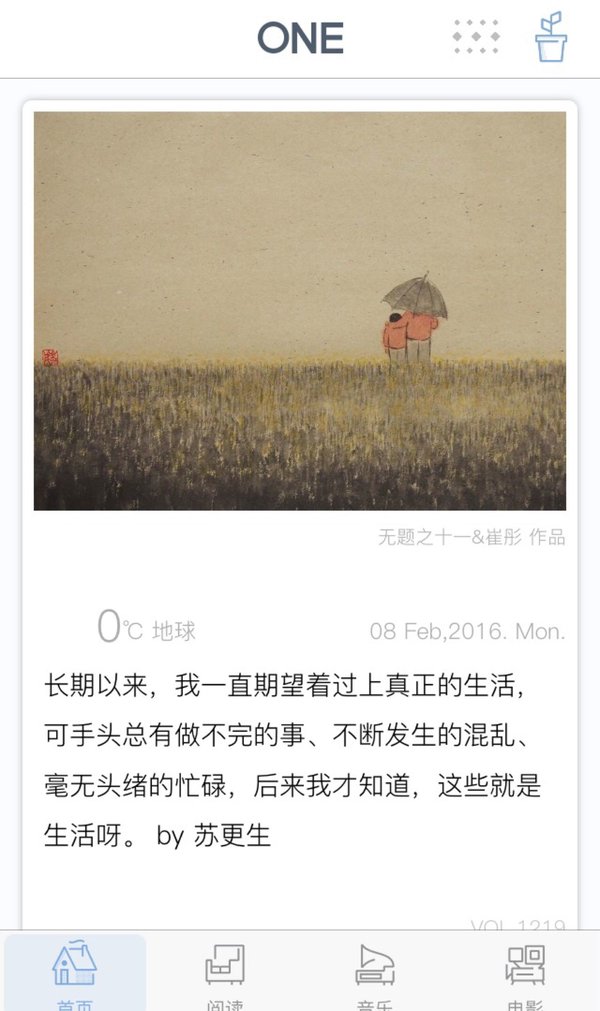Open the dotted grid icon in header
Image resolution: width=600 pixels, height=1011 pixels.
pyautogui.click(x=476, y=36)
